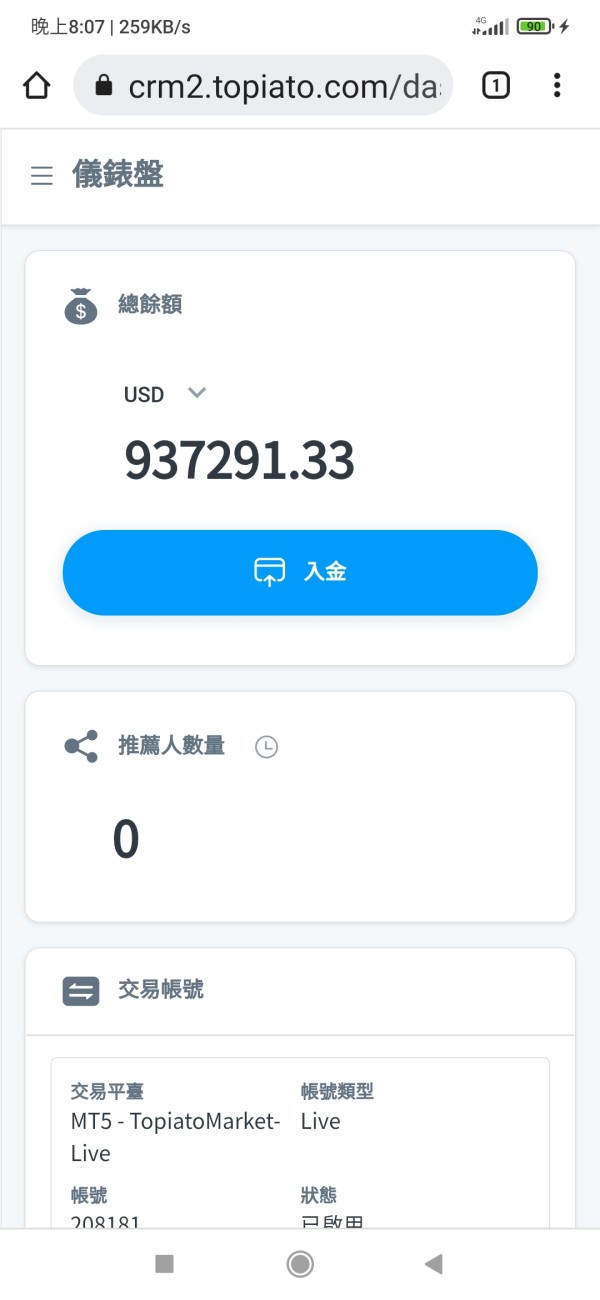Go back using the system back button
Image resolution: width=600 pixels, height=1300 pixels.
tap(433, 1264)
